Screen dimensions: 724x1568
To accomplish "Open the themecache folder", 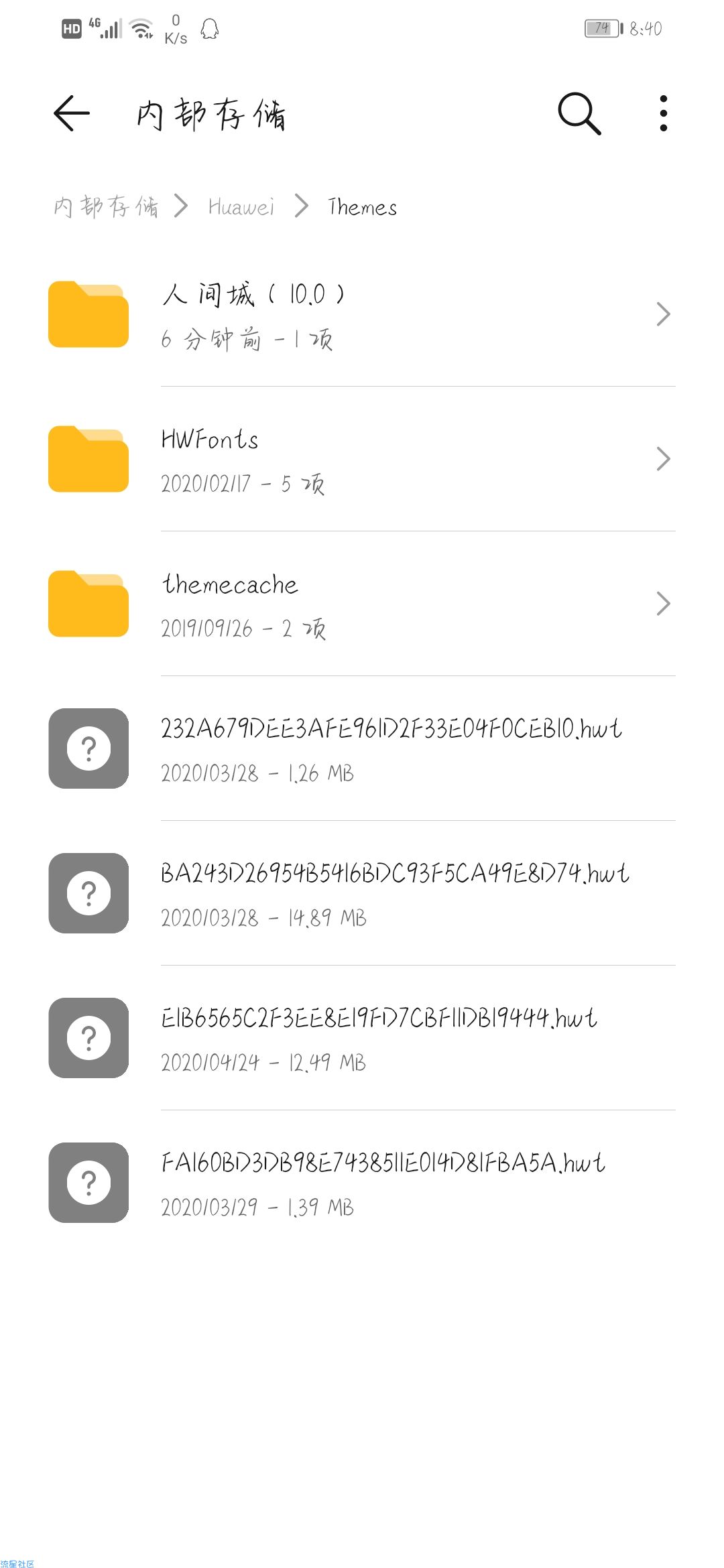I will [362, 604].
